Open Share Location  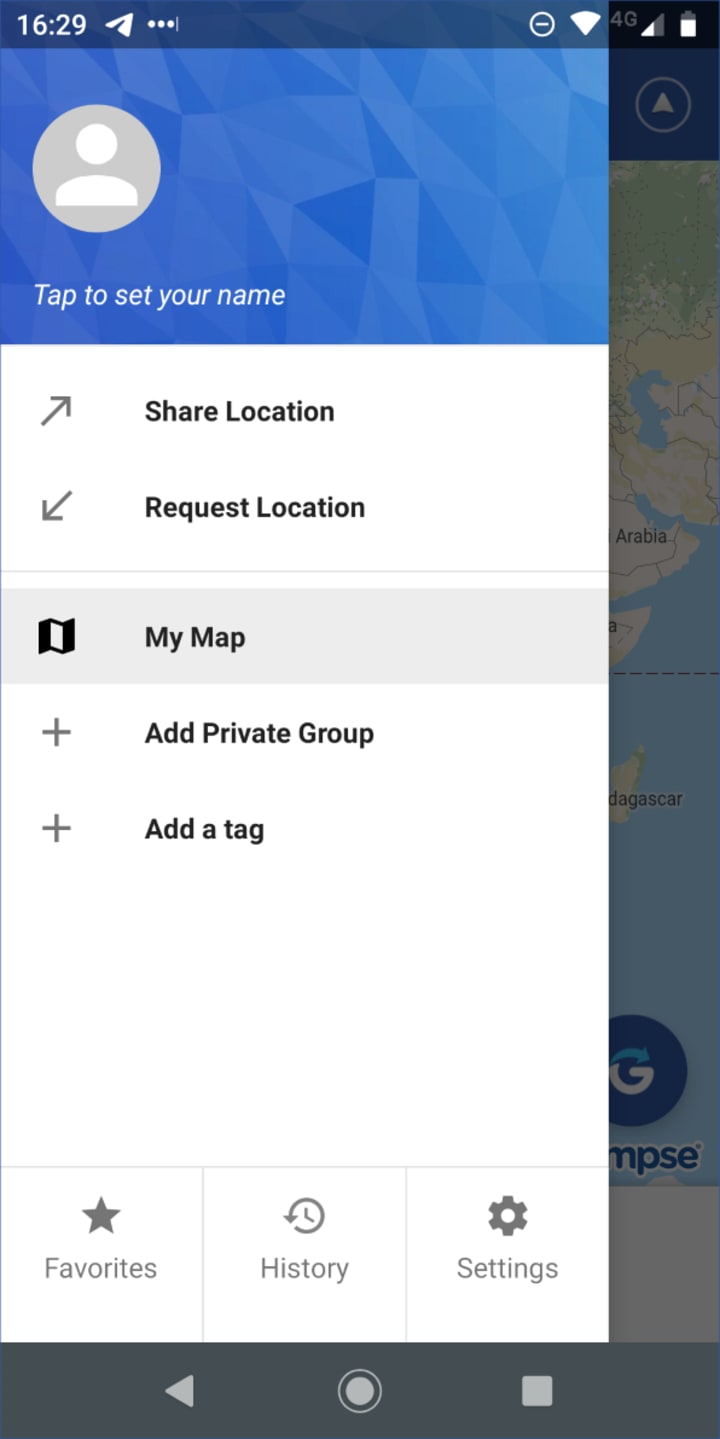(239, 411)
